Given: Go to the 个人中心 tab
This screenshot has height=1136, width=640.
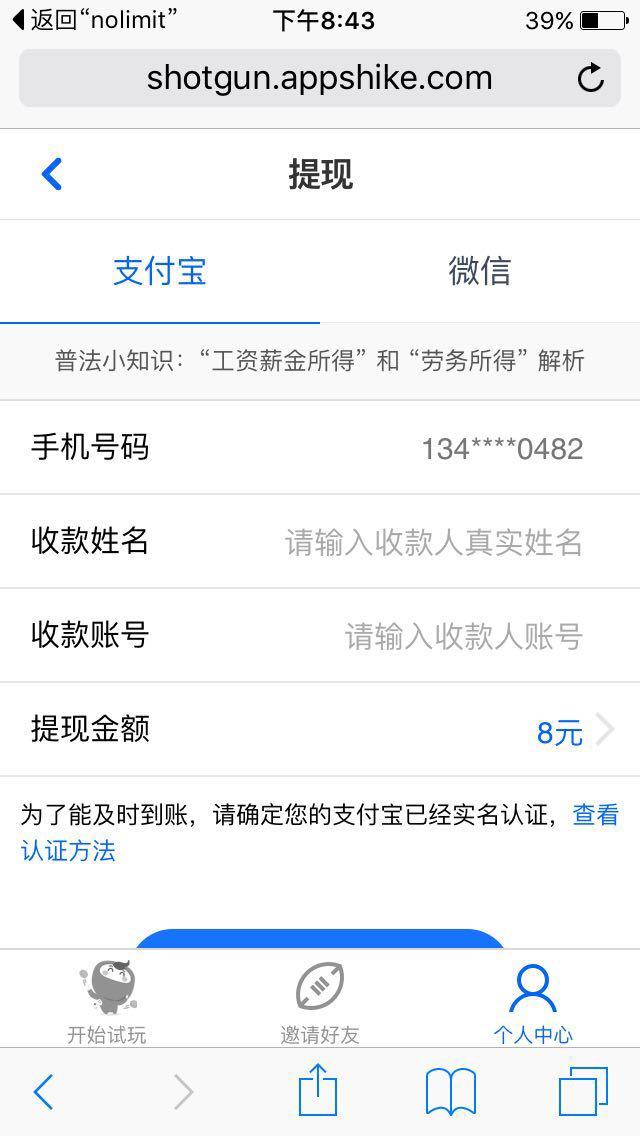Looking at the screenshot, I should 532,1001.
